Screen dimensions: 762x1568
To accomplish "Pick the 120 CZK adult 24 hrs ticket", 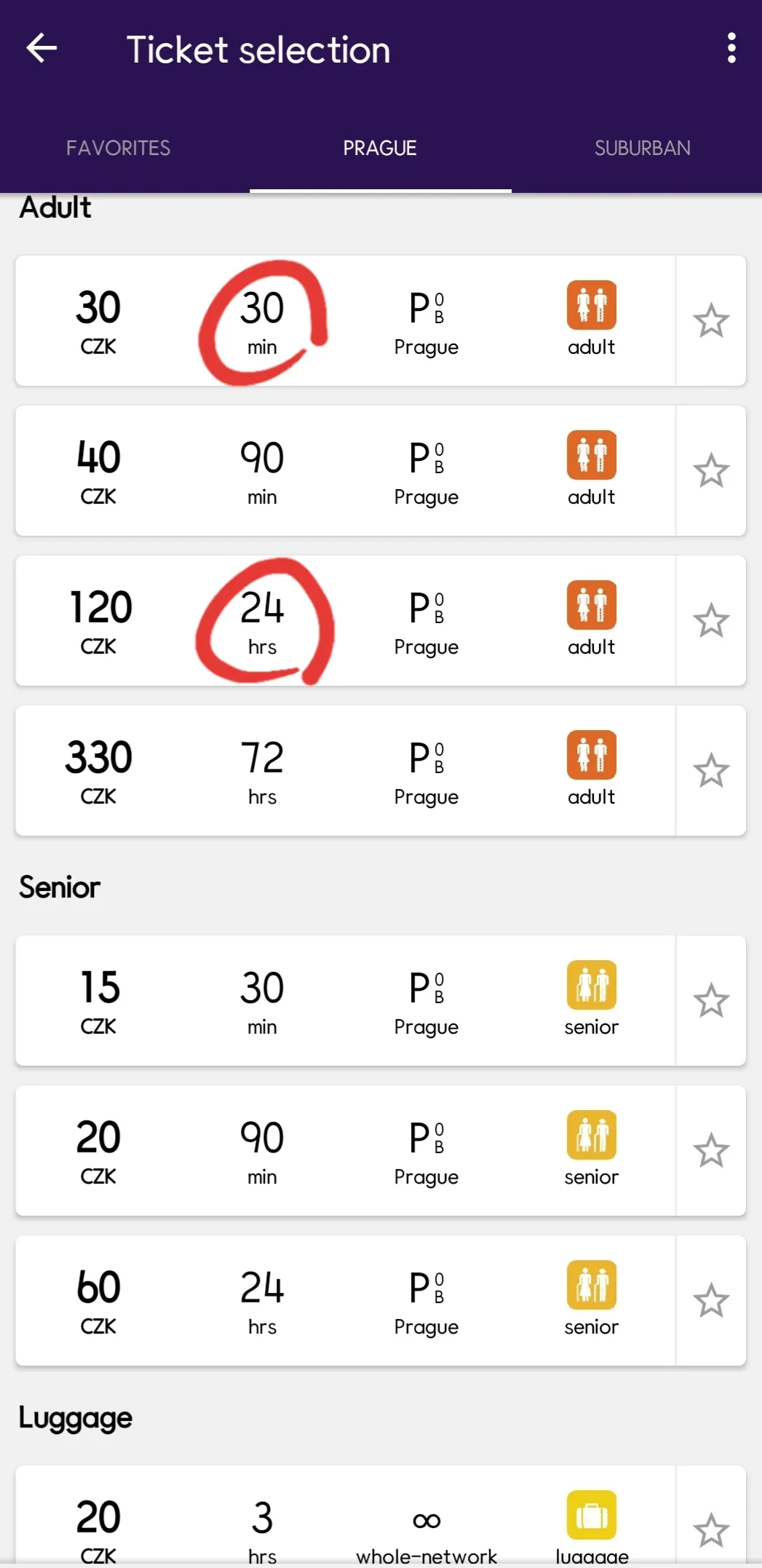I will click(x=345, y=621).
